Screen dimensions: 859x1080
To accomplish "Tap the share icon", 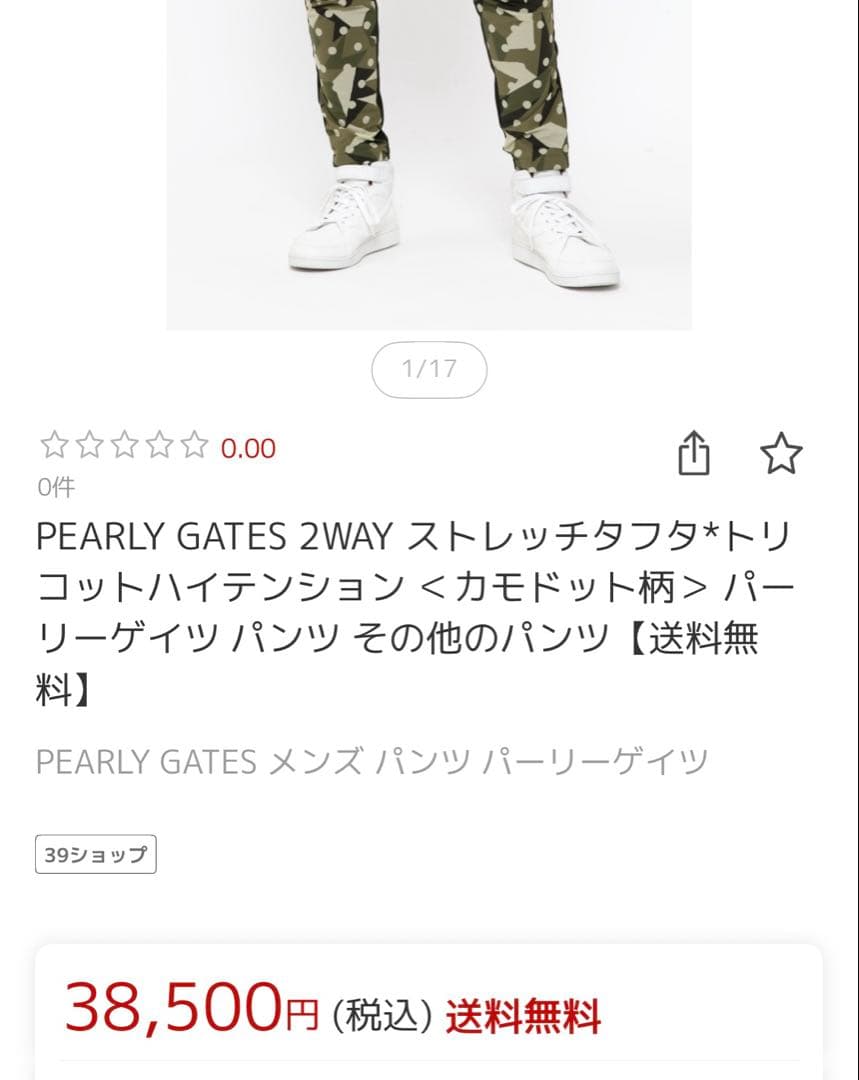I will [695, 454].
